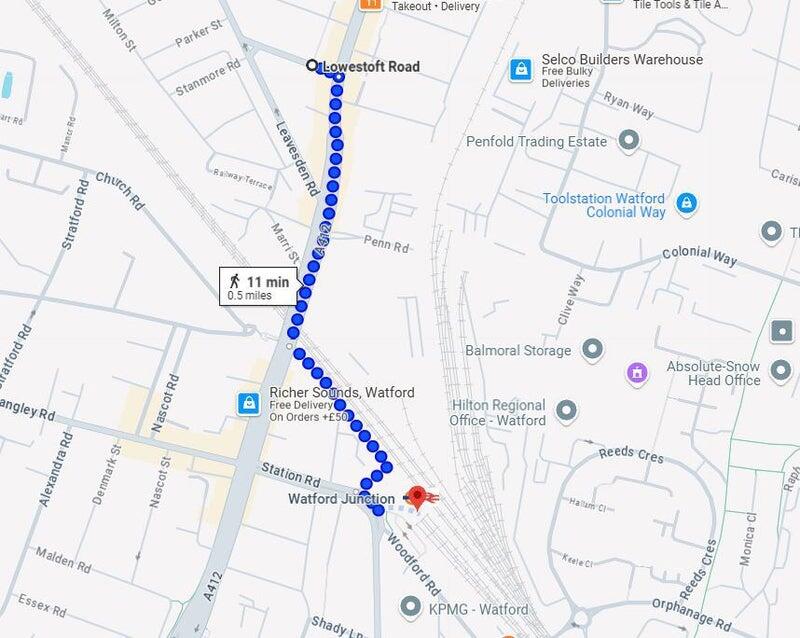Open the Balmoral Storage place marker
The width and height of the screenshot is (800, 638).
point(593,351)
